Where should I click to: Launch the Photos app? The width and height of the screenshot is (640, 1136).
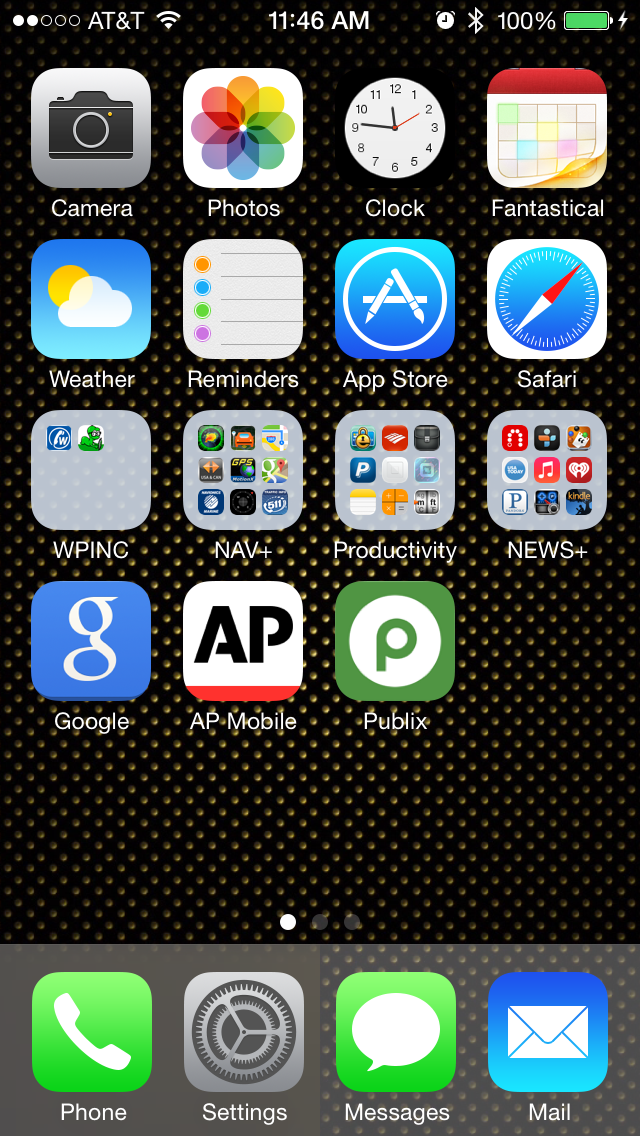point(243,128)
